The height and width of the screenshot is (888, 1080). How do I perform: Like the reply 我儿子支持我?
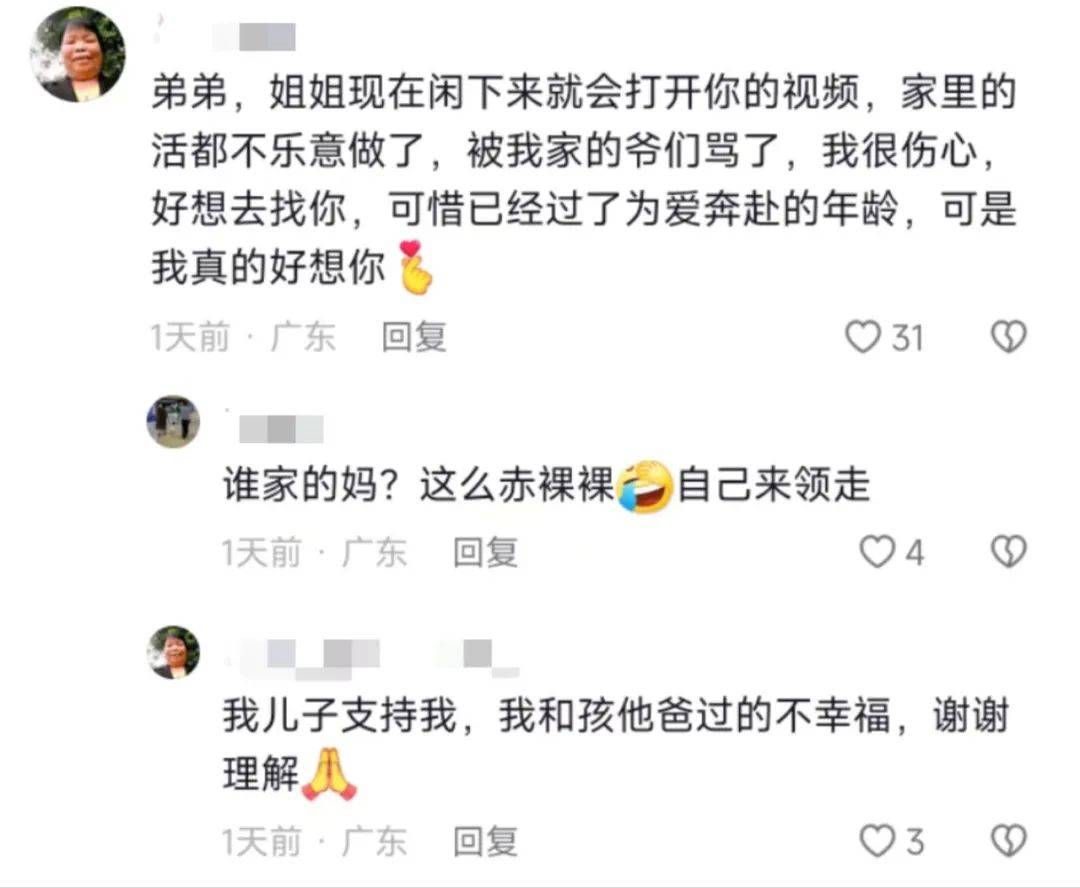(878, 842)
